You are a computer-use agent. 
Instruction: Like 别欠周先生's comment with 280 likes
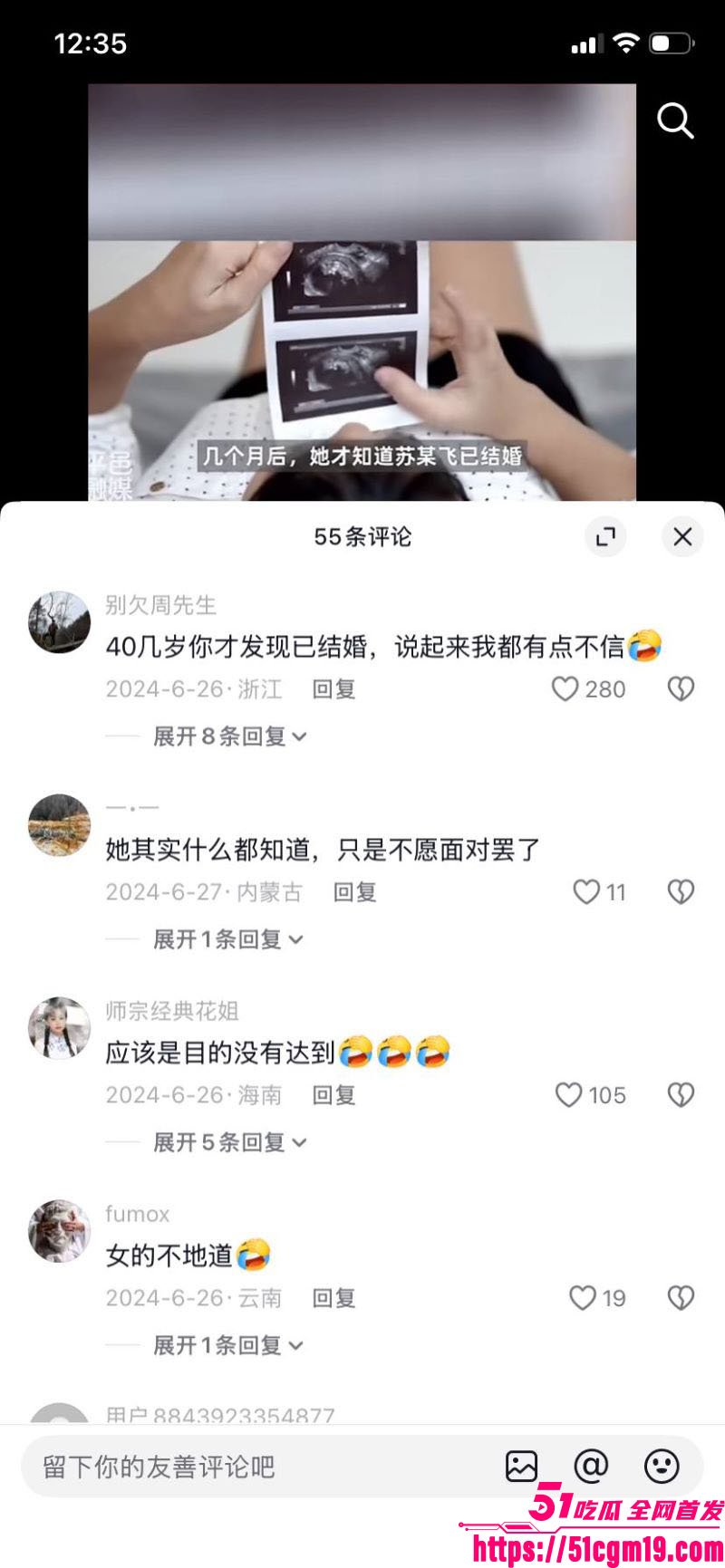tap(565, 688)
